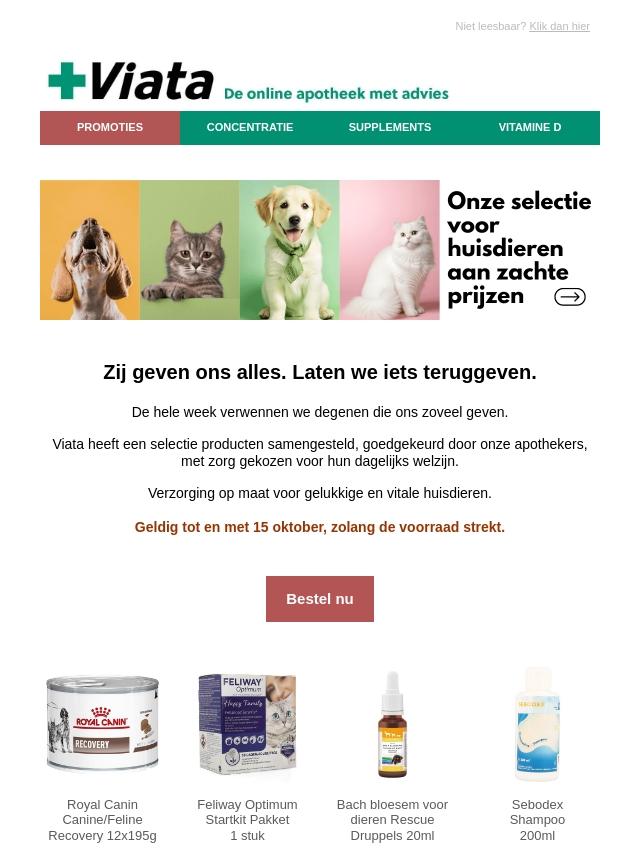Open the Concentratie category
This screenshot has width=640, height=854.
[250, 128]
